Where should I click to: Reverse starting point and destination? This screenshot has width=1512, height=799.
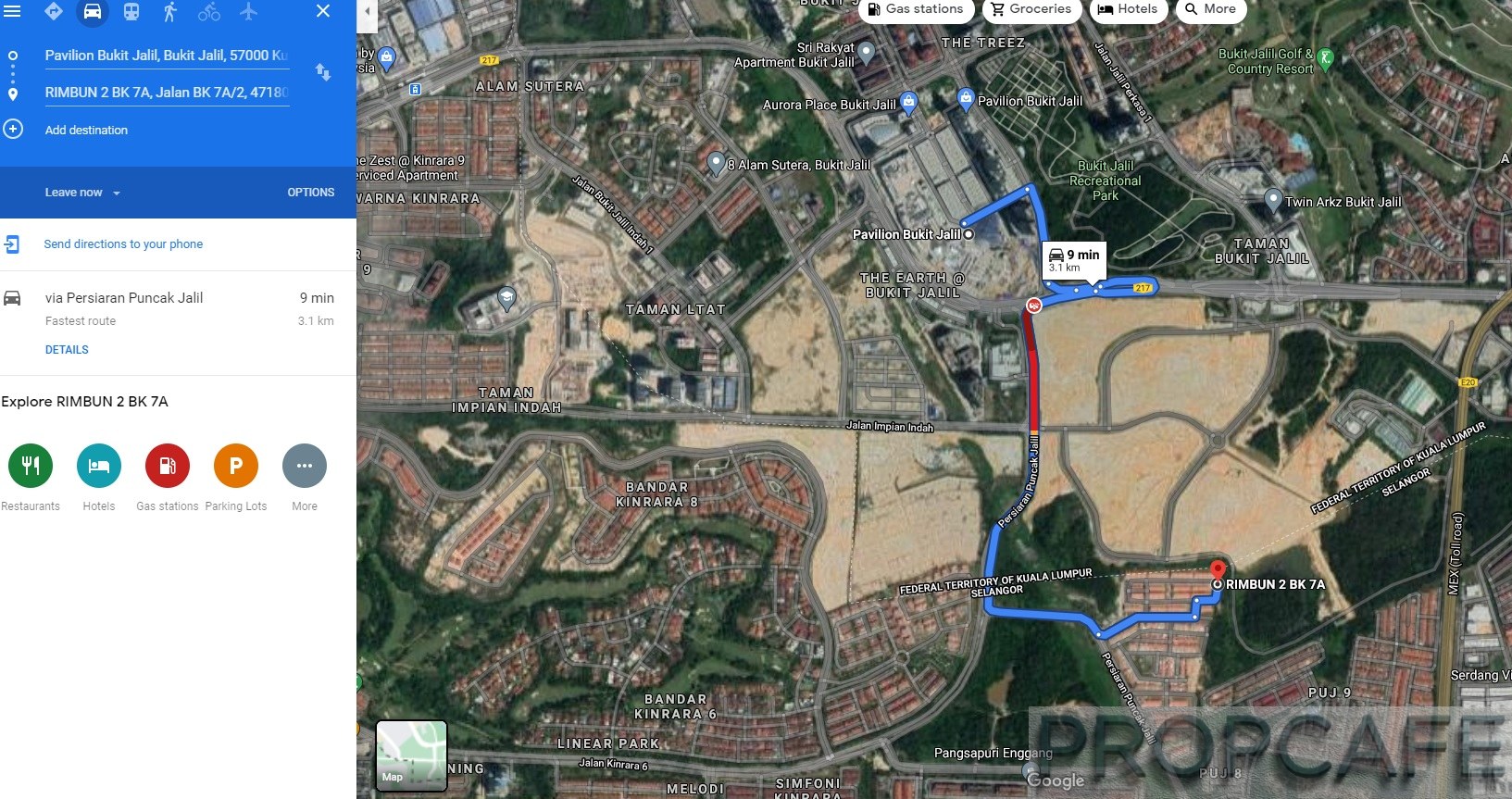pos(323,72)
